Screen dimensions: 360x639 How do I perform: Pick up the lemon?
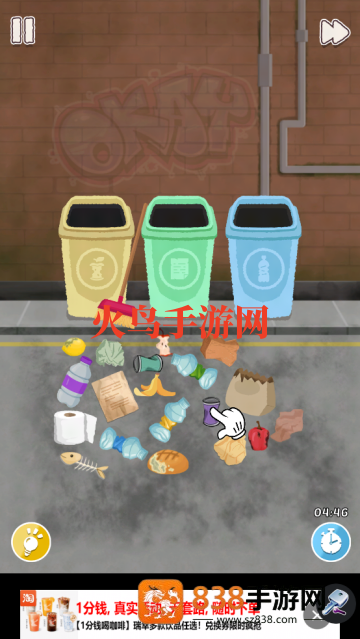(x=74, y=347)
